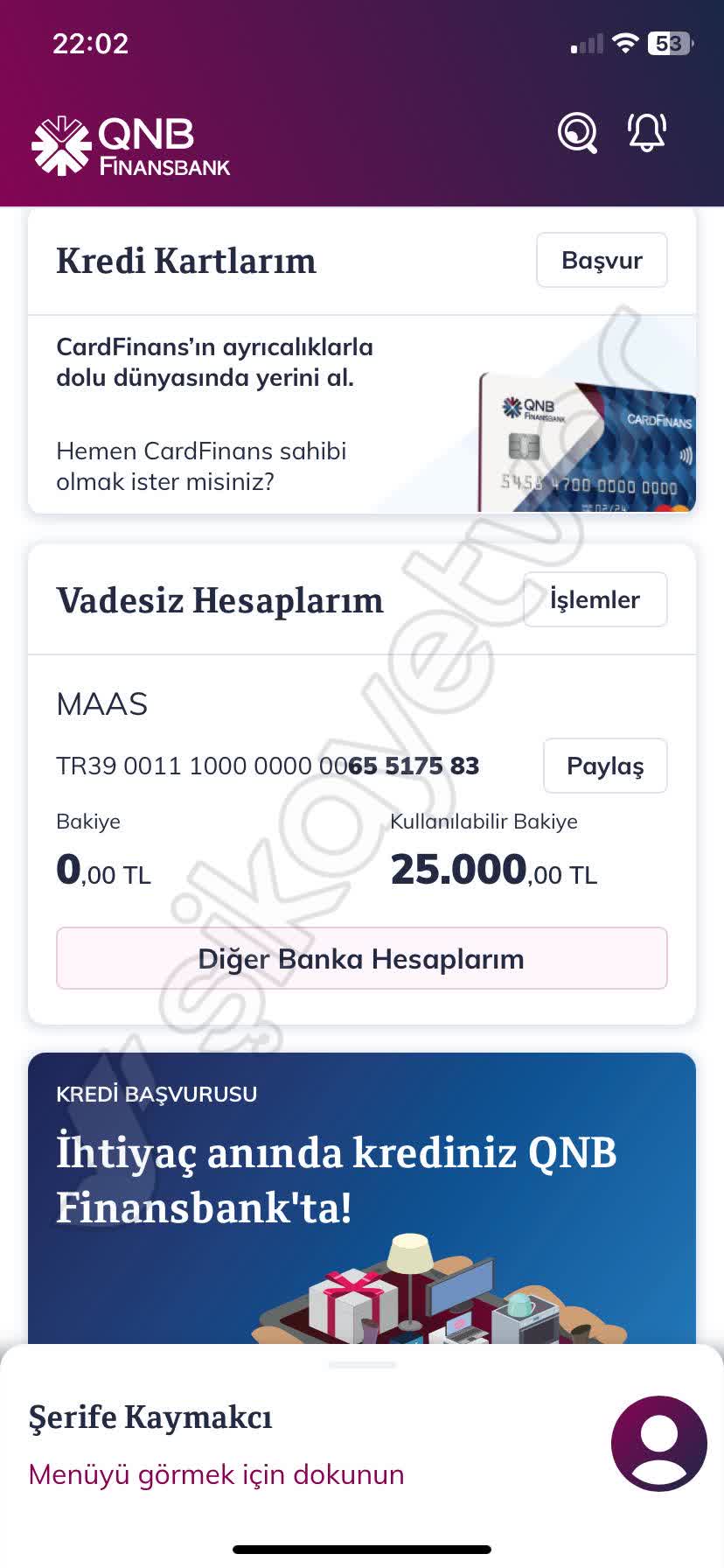This screenshot has width=724, height=1568.
Task: Open İşlemler for Vadesiz Hesaplarım
Action: (x=595, y=599)
